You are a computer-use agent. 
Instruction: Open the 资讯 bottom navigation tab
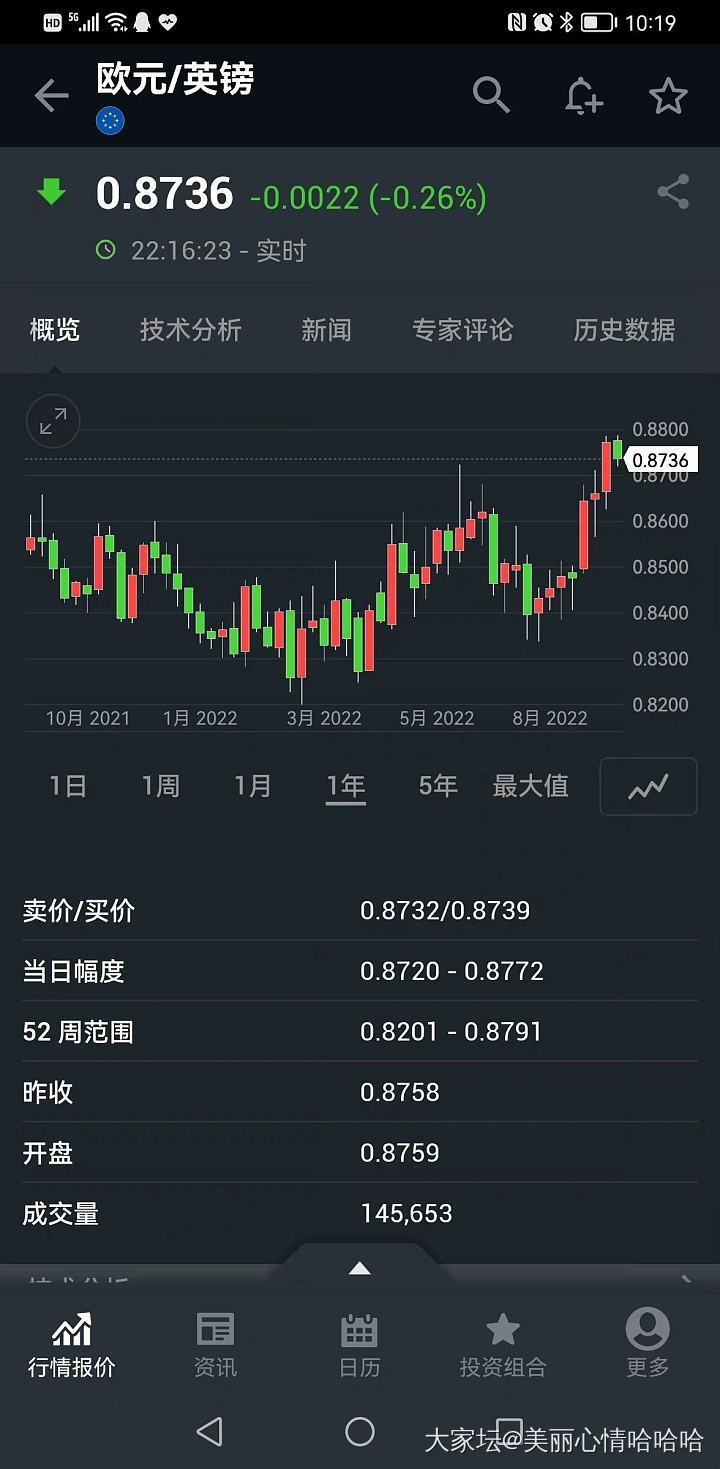(x=215, y=1345)
